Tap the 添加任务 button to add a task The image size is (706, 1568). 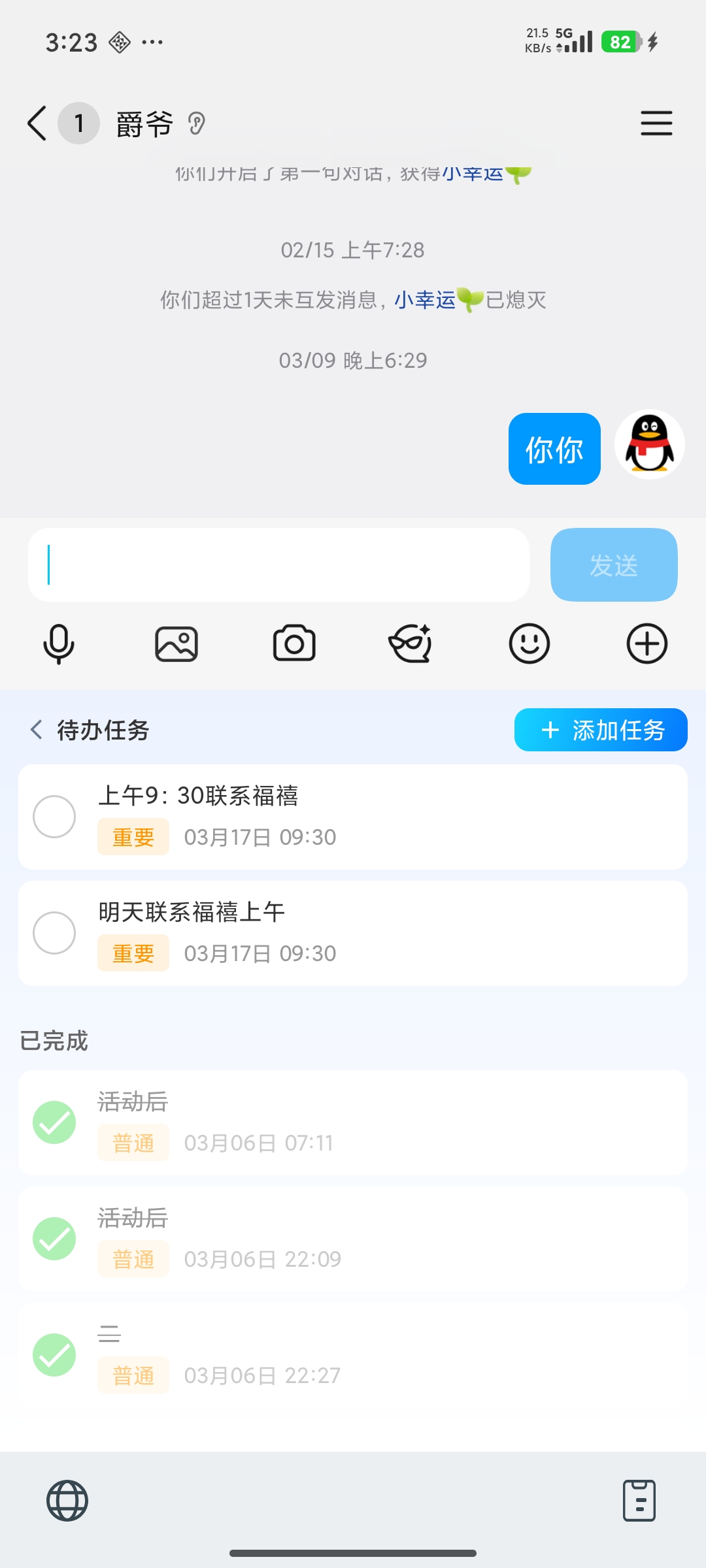coord(600,730)
